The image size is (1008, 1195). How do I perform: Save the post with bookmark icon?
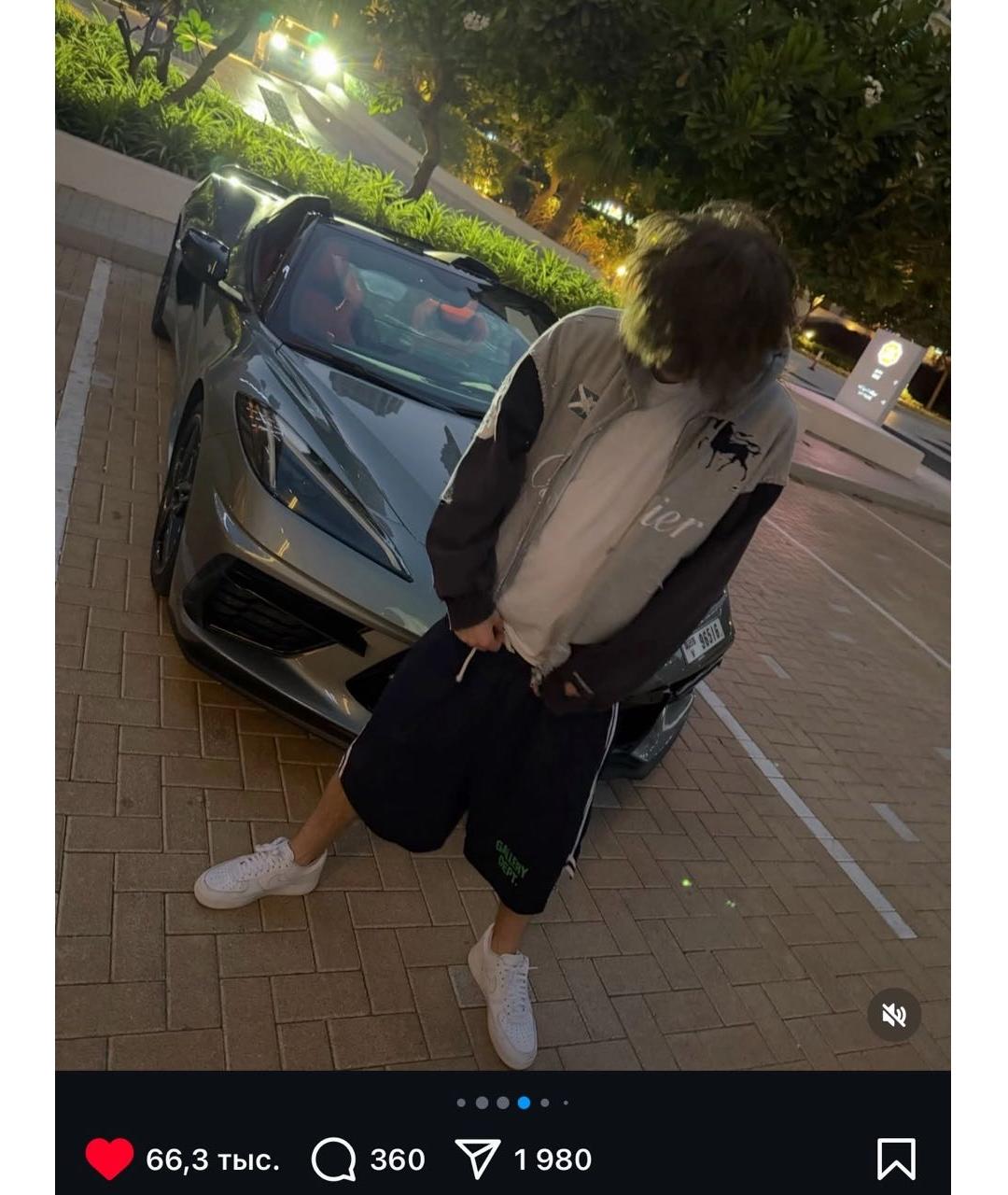895,1160
